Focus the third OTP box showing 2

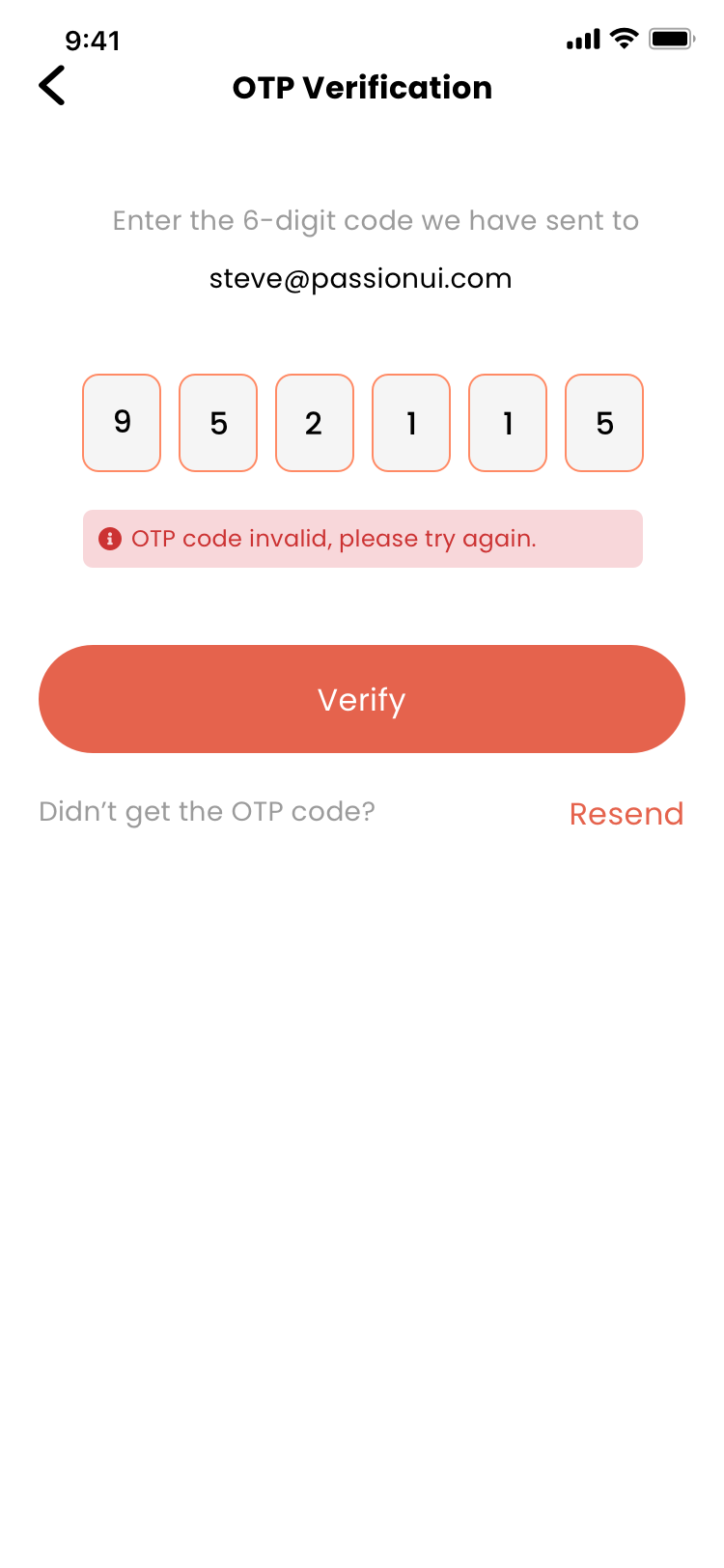coord(315,423)
